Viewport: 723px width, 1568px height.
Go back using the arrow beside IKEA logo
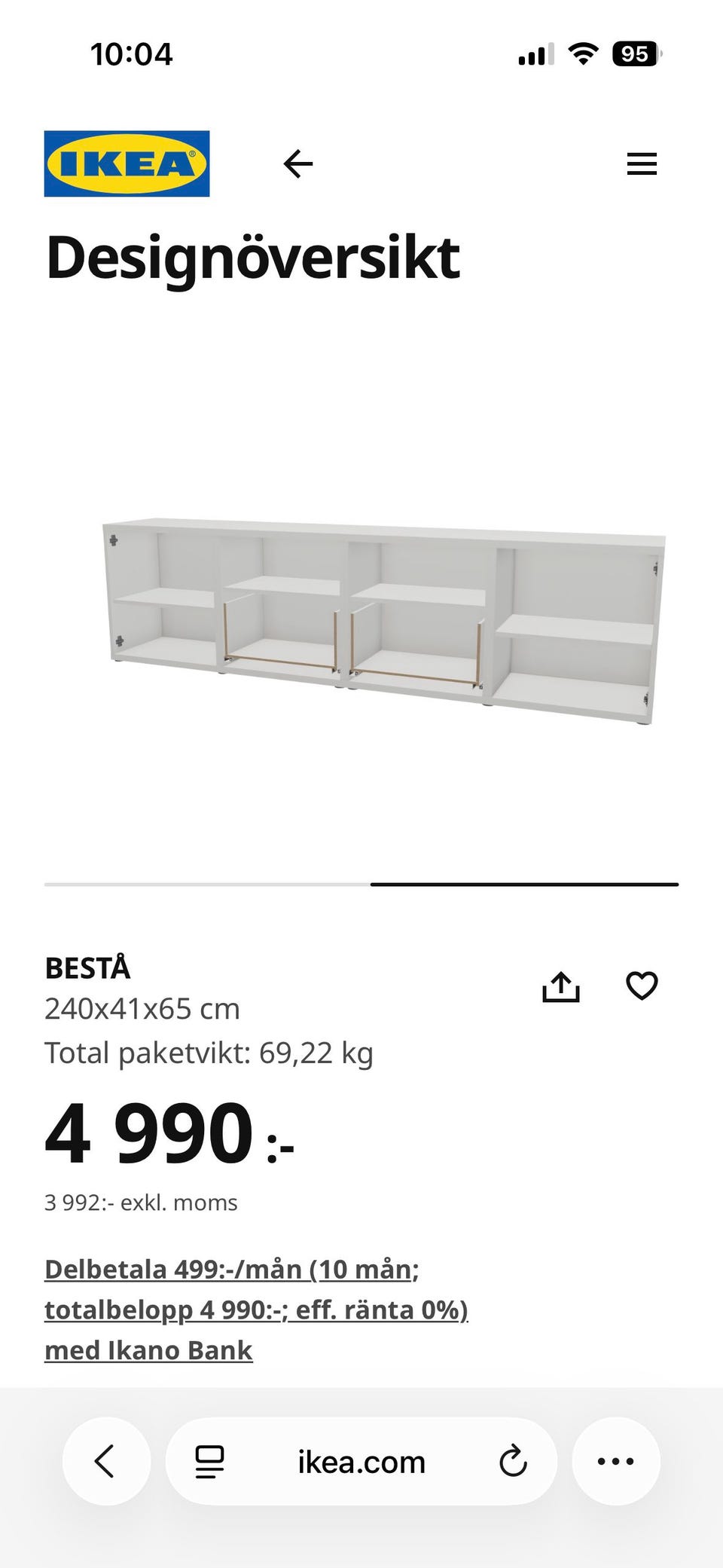298,164
